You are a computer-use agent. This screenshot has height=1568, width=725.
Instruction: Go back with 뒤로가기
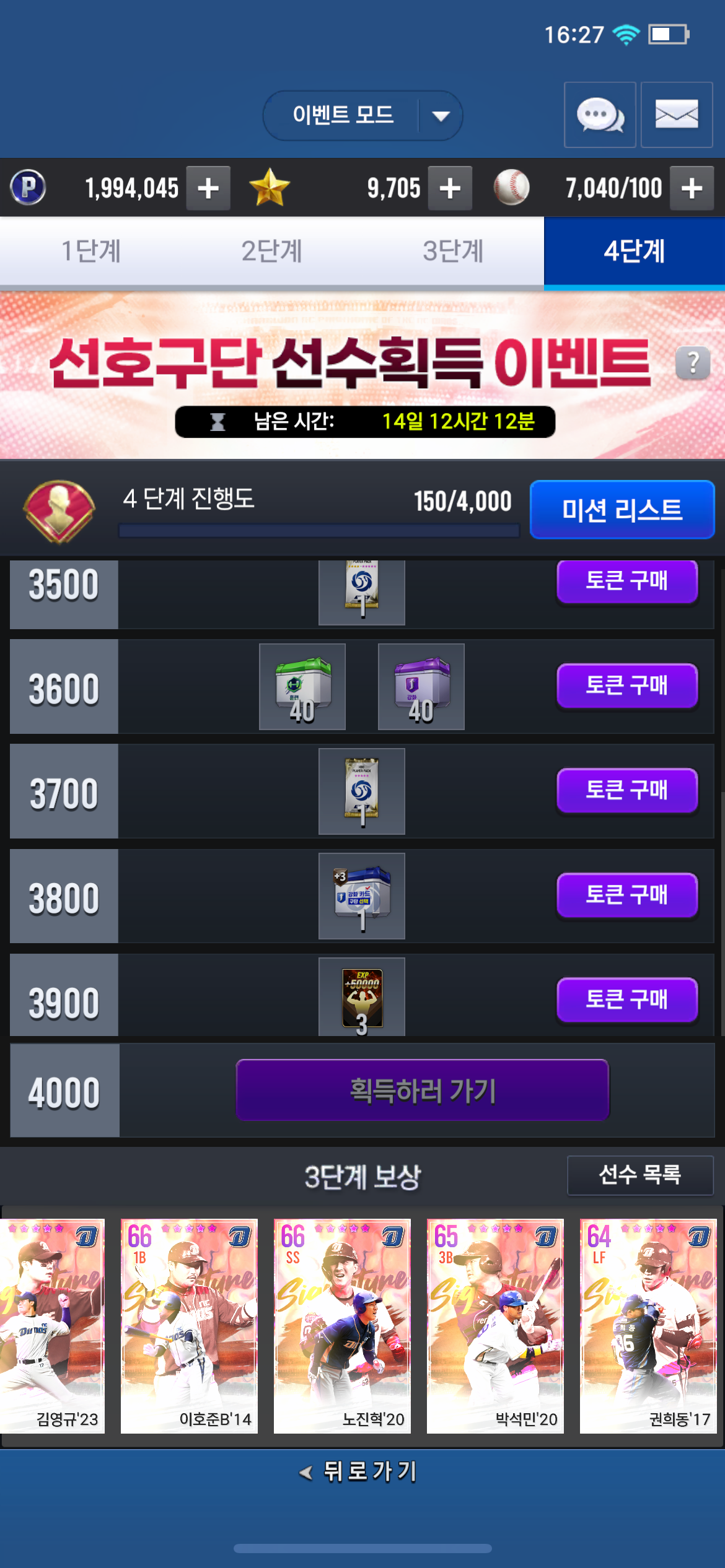click(x=359, y=1471)
